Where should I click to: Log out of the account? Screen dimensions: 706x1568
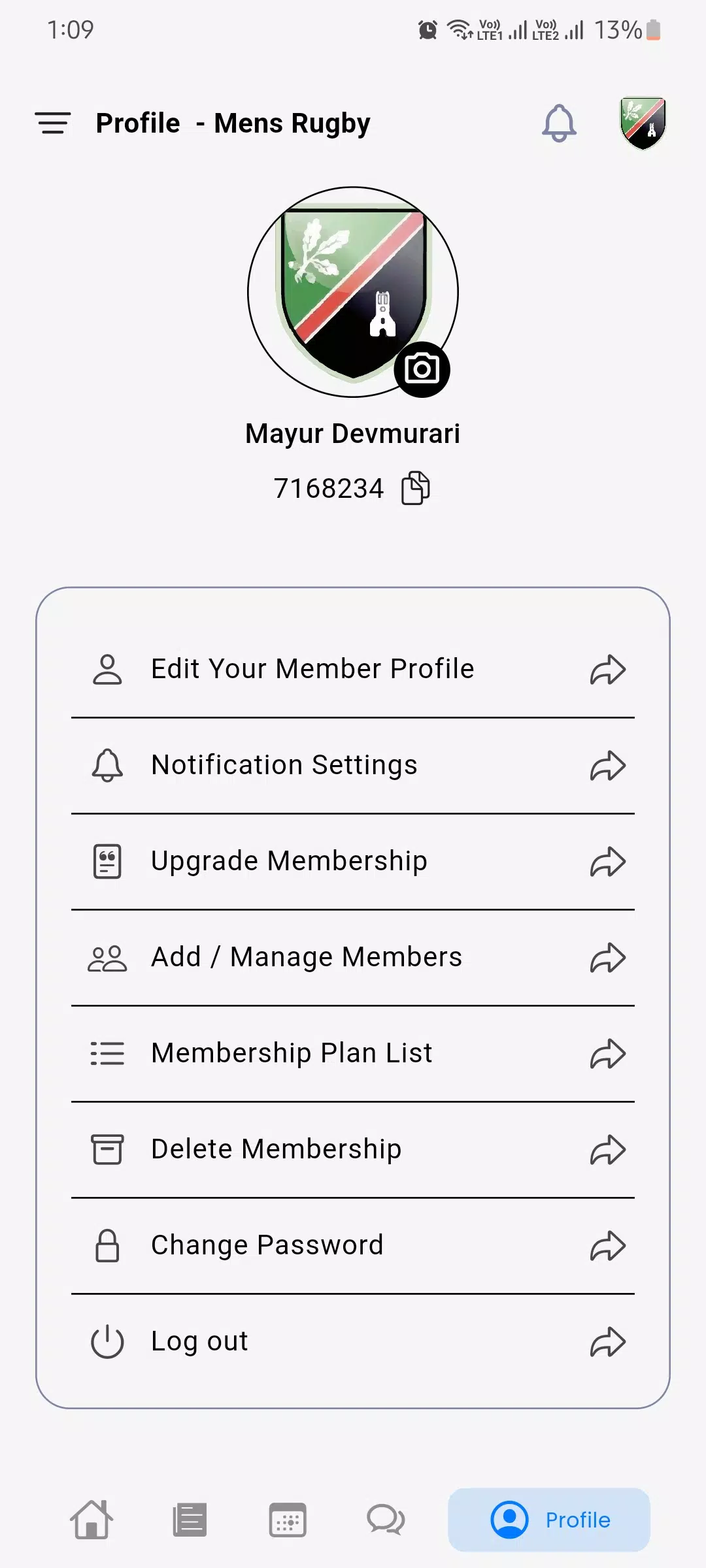(353, 1342)
